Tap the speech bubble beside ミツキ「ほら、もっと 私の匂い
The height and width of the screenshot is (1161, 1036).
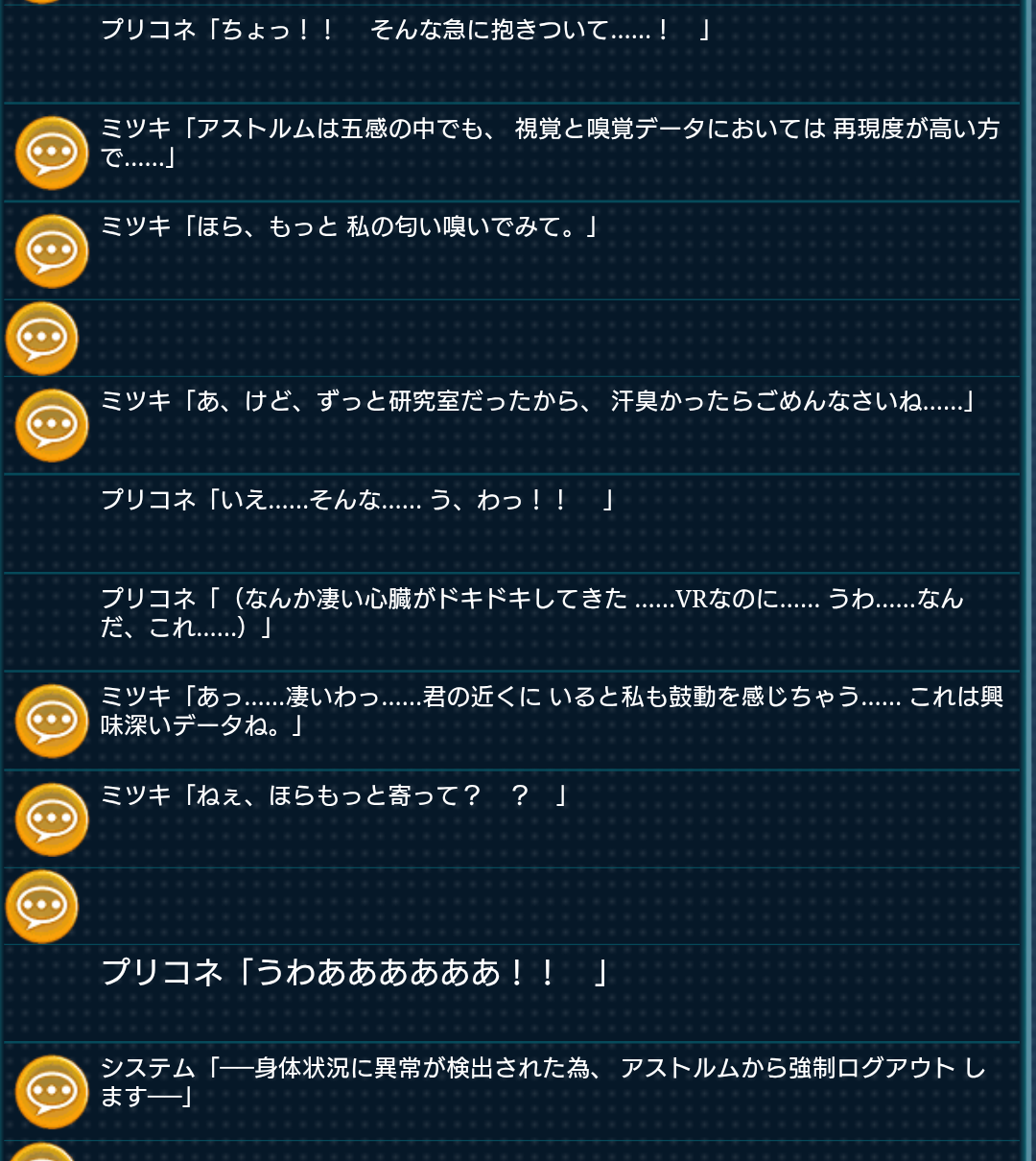point(52,251)
